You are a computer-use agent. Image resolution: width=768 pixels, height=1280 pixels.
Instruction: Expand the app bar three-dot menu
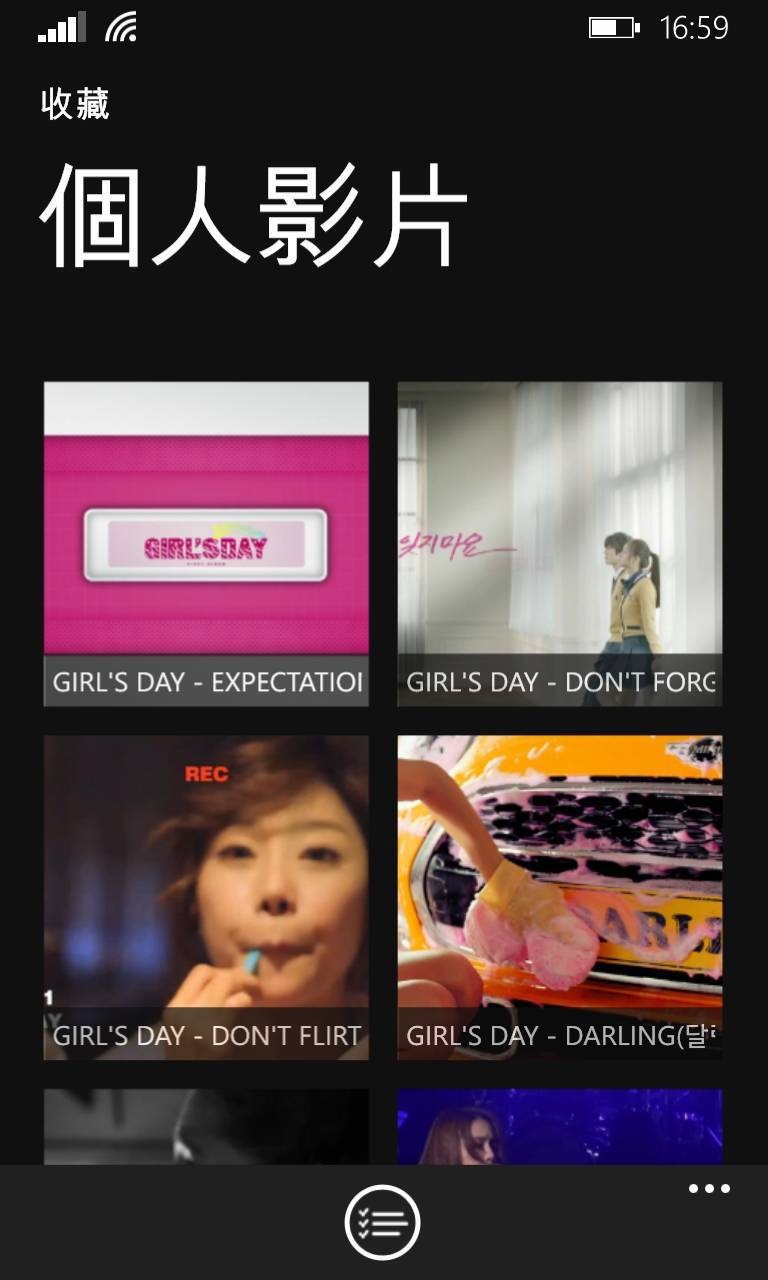point(709,1189)
